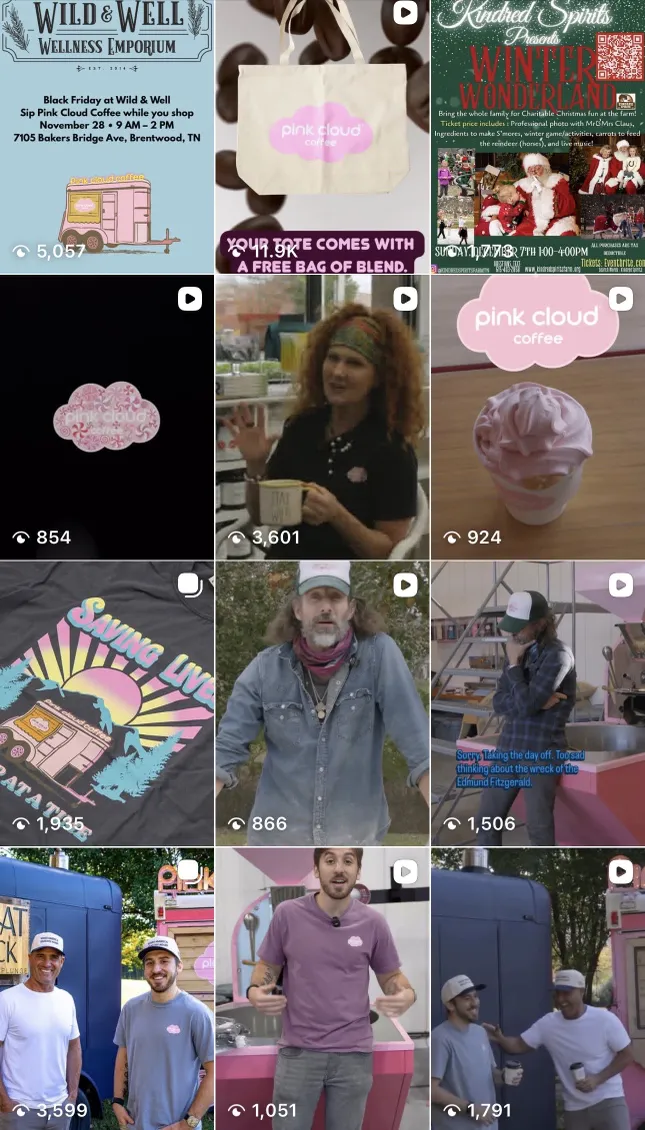Screen dimensions: 645x1130
Task: Open the reel with 1,791 views
Action: pos(538,988)
